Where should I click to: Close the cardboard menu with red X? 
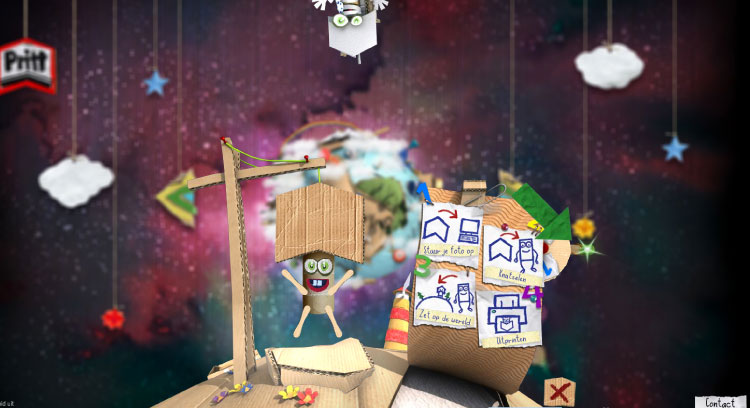[x=557, y=392]
